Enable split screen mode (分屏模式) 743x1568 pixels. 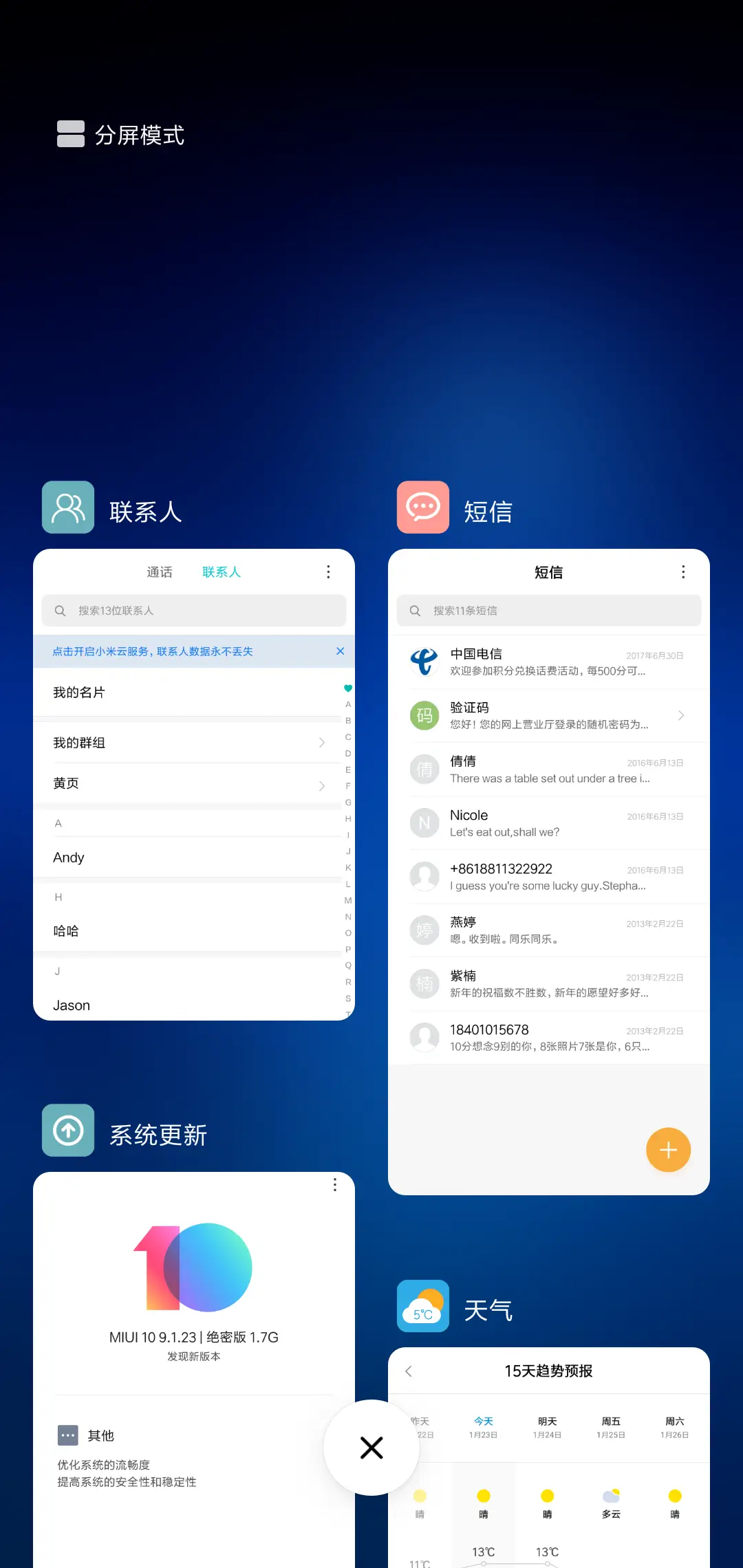121,135
